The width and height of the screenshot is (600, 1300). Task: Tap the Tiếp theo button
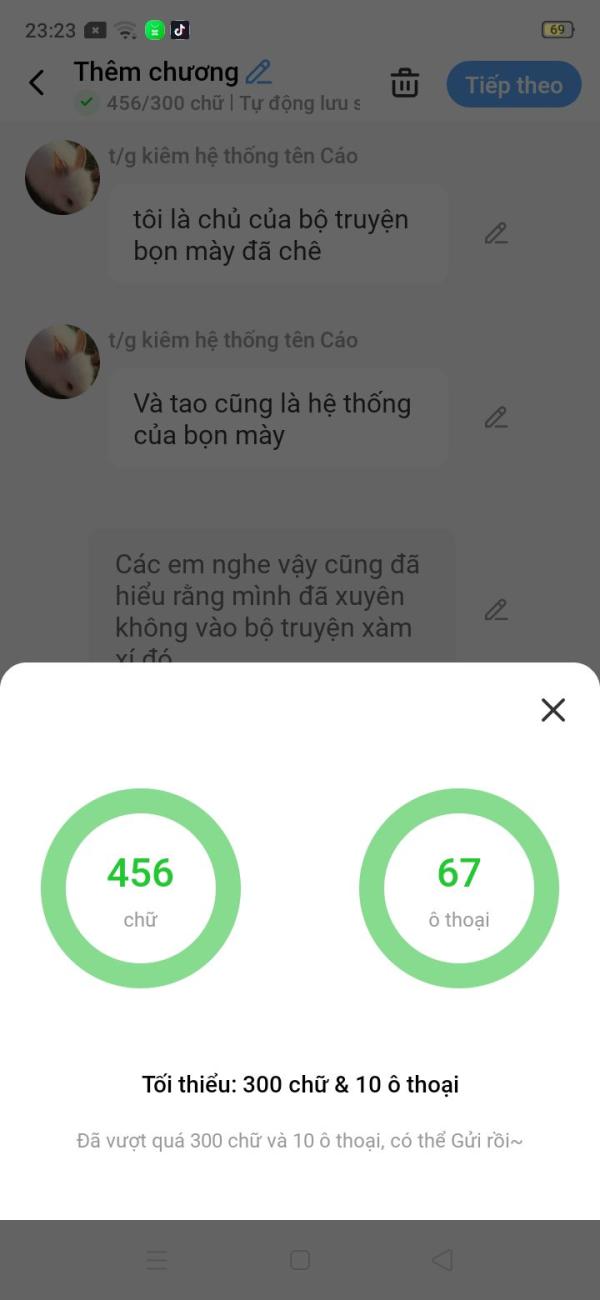(x=514, y=85)
